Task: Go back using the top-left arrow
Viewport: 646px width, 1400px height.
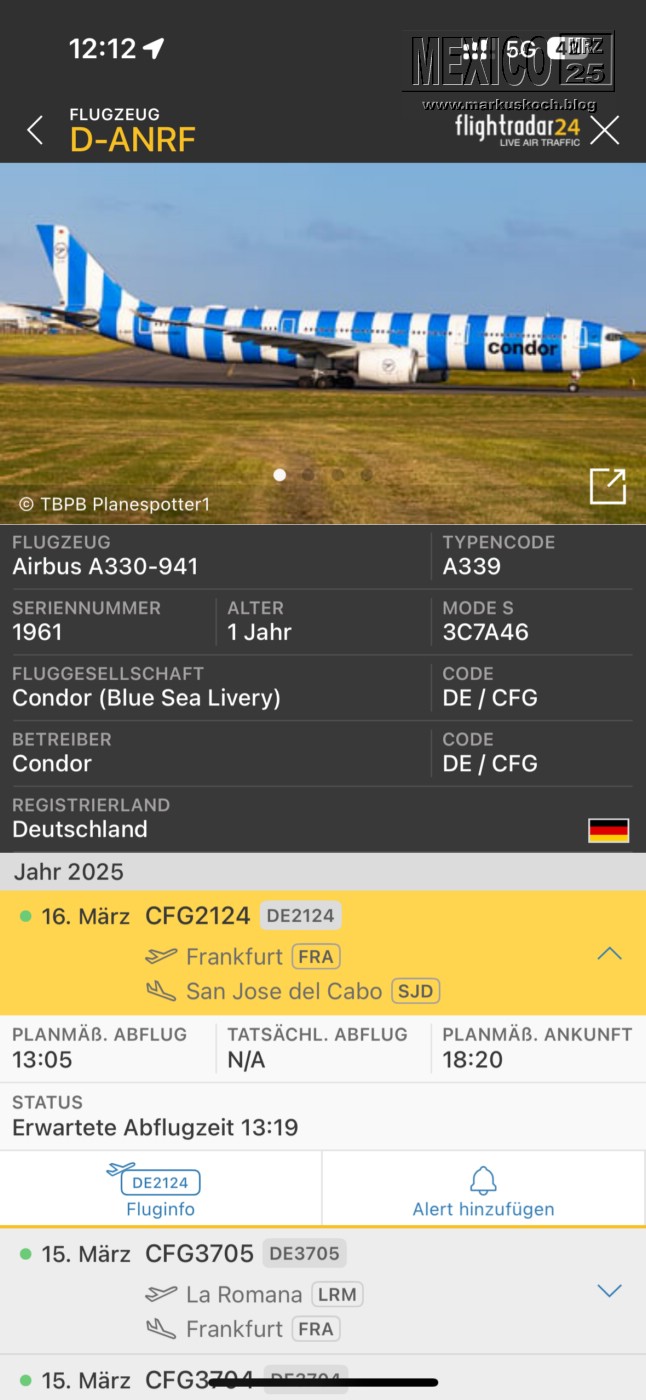Action: 35,130
